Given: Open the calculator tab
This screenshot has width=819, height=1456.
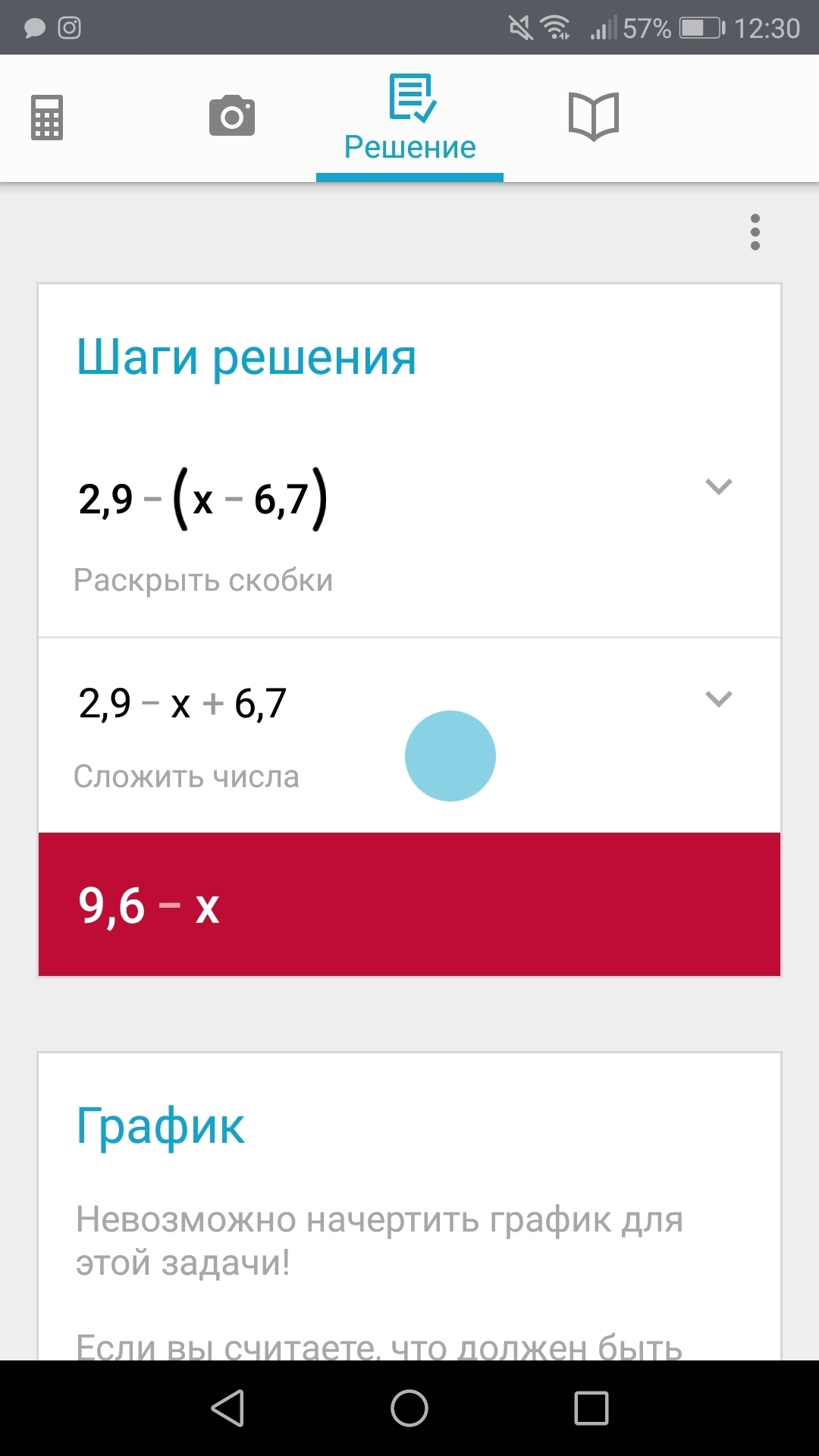Looking at the screenshot, I should (47, 118).
